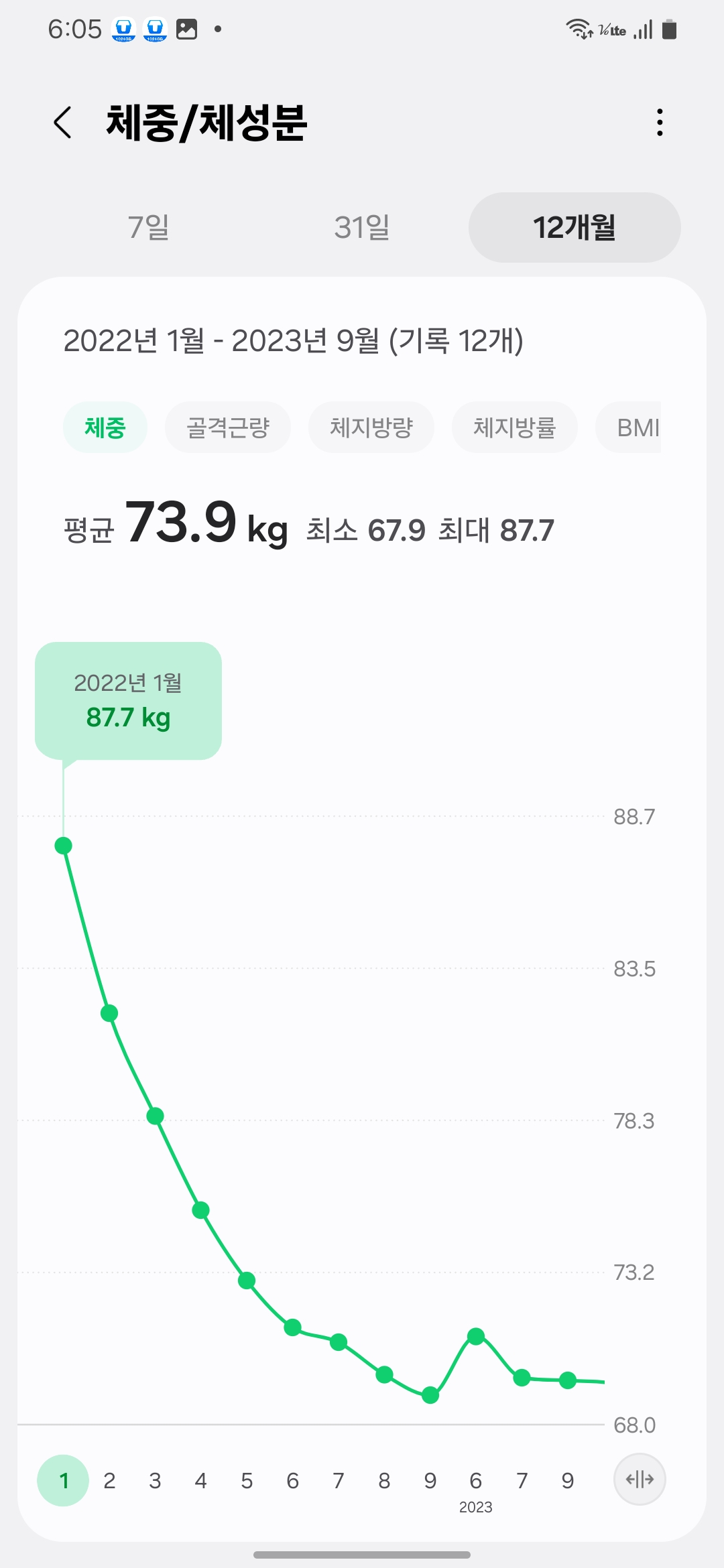Tap the chart range resize icon

click(639, 1480)
